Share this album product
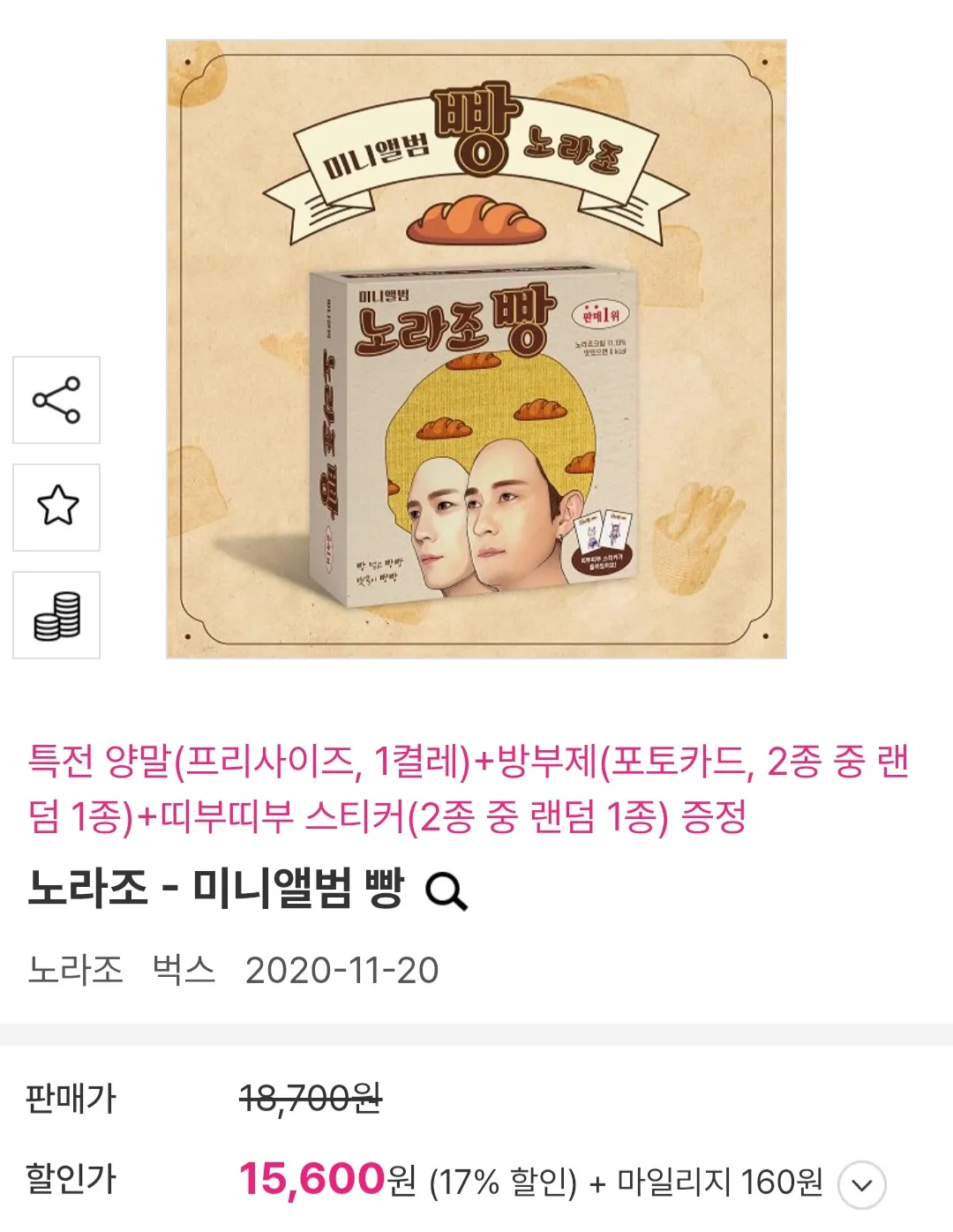Image resolution: width=953 pixels, height=1232 pixels. pos(56,400)
